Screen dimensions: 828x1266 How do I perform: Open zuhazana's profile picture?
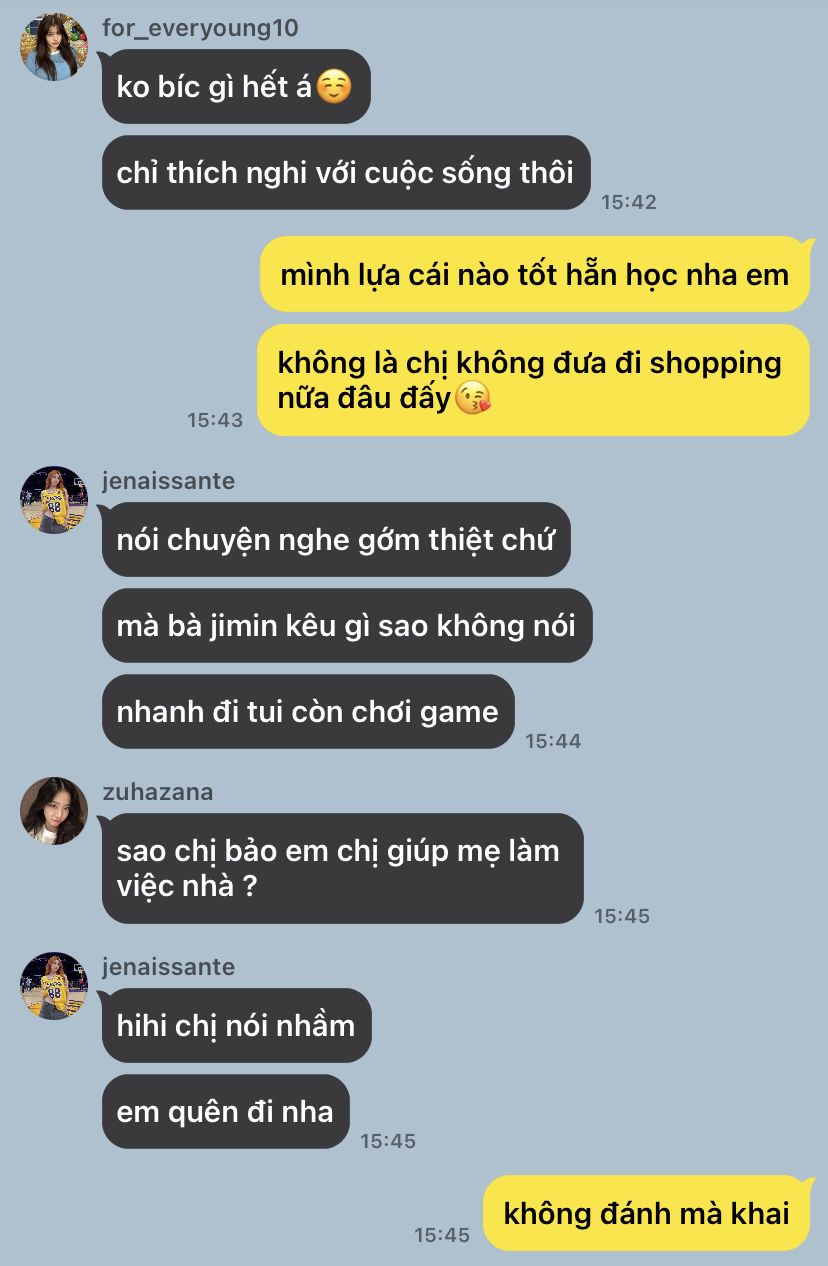coord(54,811)
